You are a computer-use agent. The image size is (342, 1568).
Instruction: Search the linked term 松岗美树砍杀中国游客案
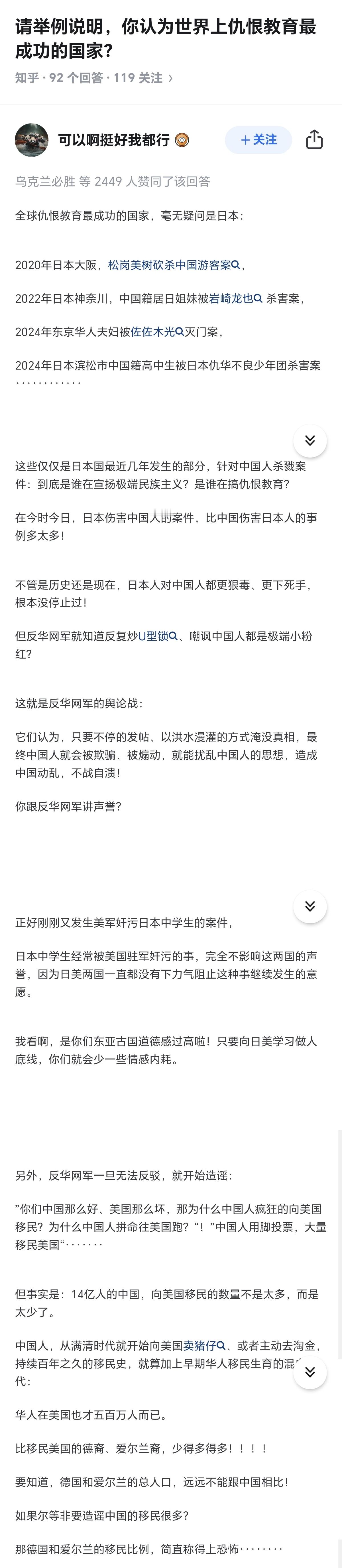click(174, 265)
